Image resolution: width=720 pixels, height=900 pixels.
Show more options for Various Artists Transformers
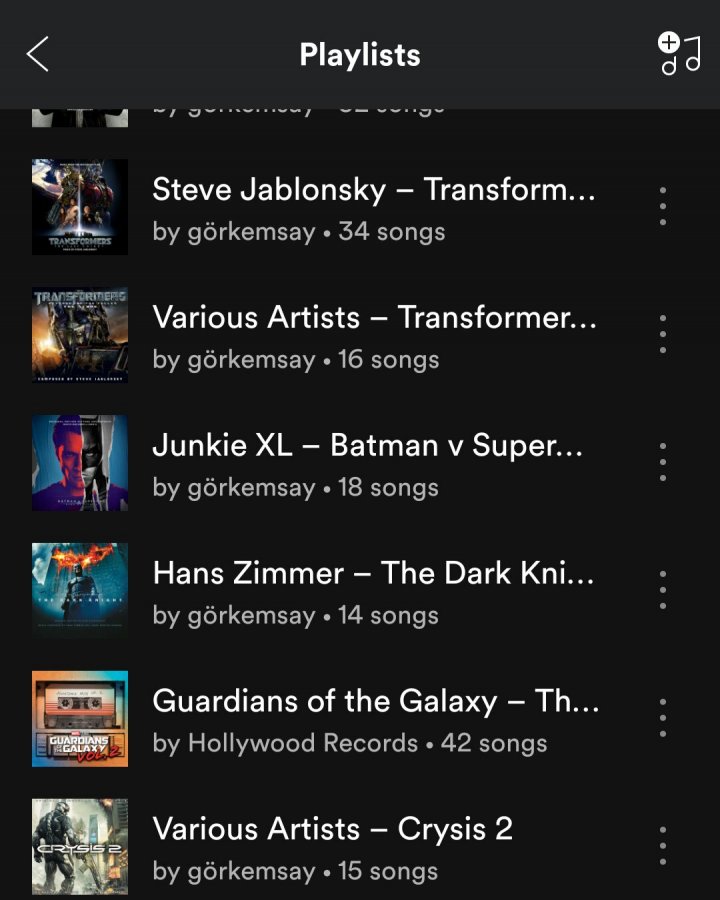663,334
